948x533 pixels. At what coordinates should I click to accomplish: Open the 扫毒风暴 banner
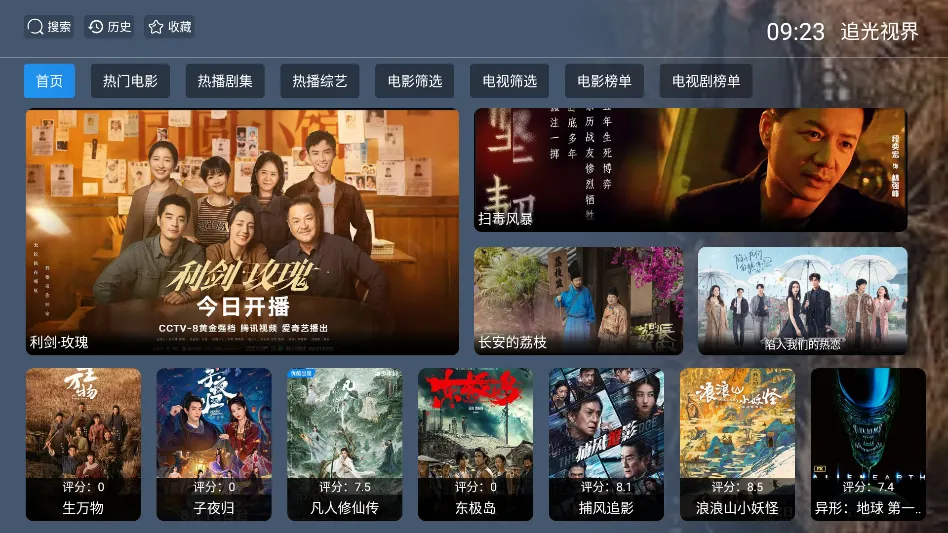[690, 170]
